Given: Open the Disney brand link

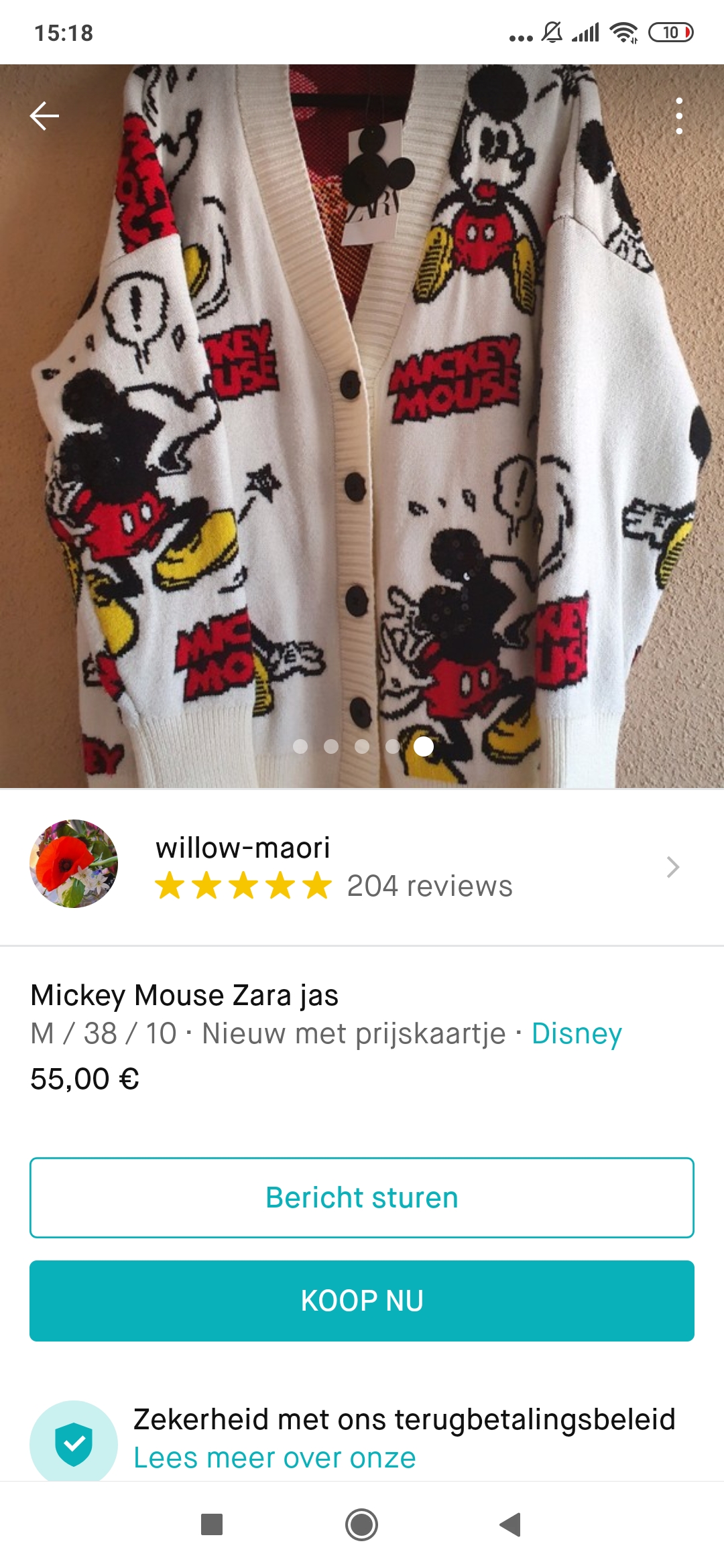Looking at the screenshot, I should click(x=577, y=1033).
